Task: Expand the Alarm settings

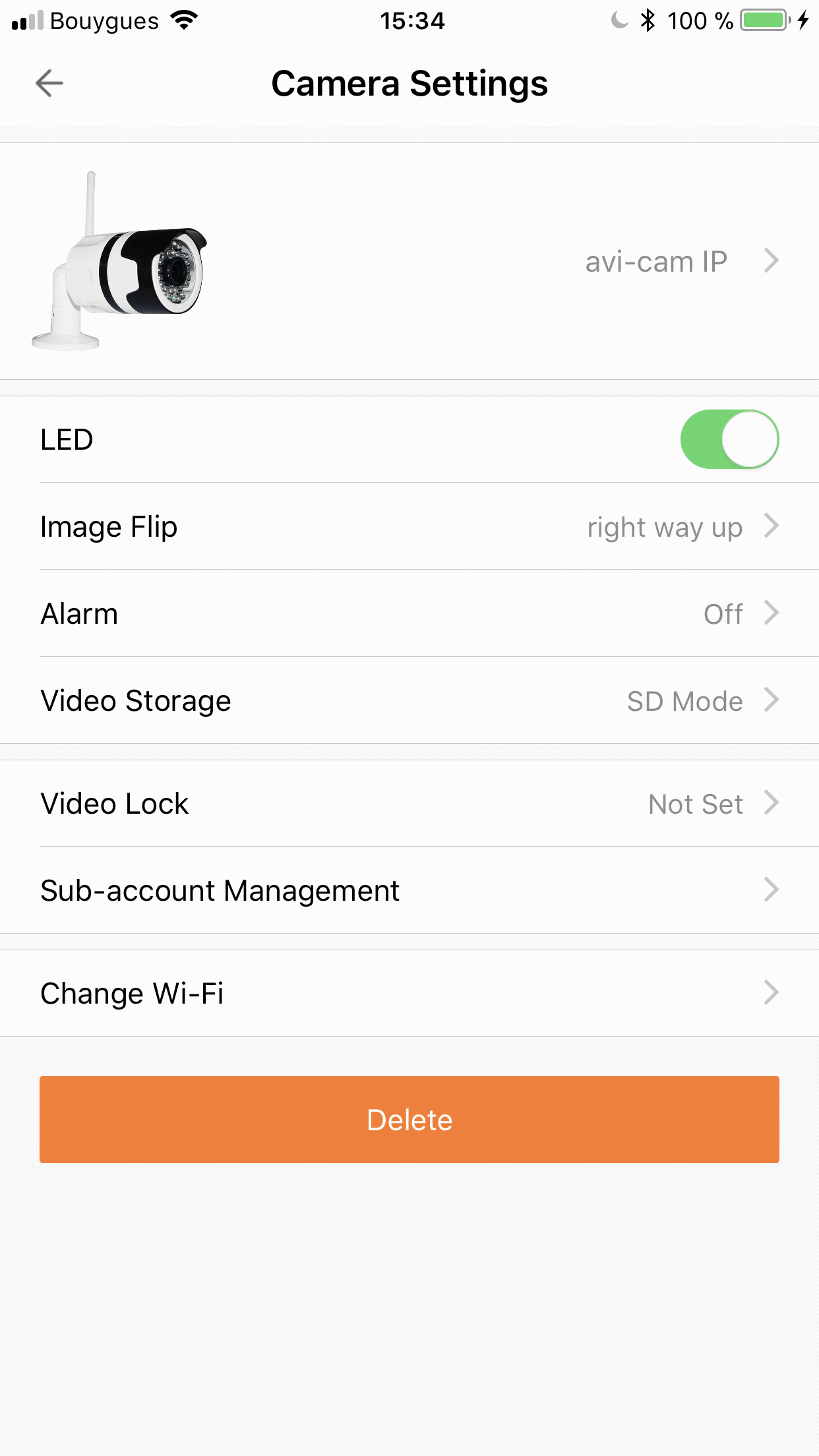Action: 409,613
